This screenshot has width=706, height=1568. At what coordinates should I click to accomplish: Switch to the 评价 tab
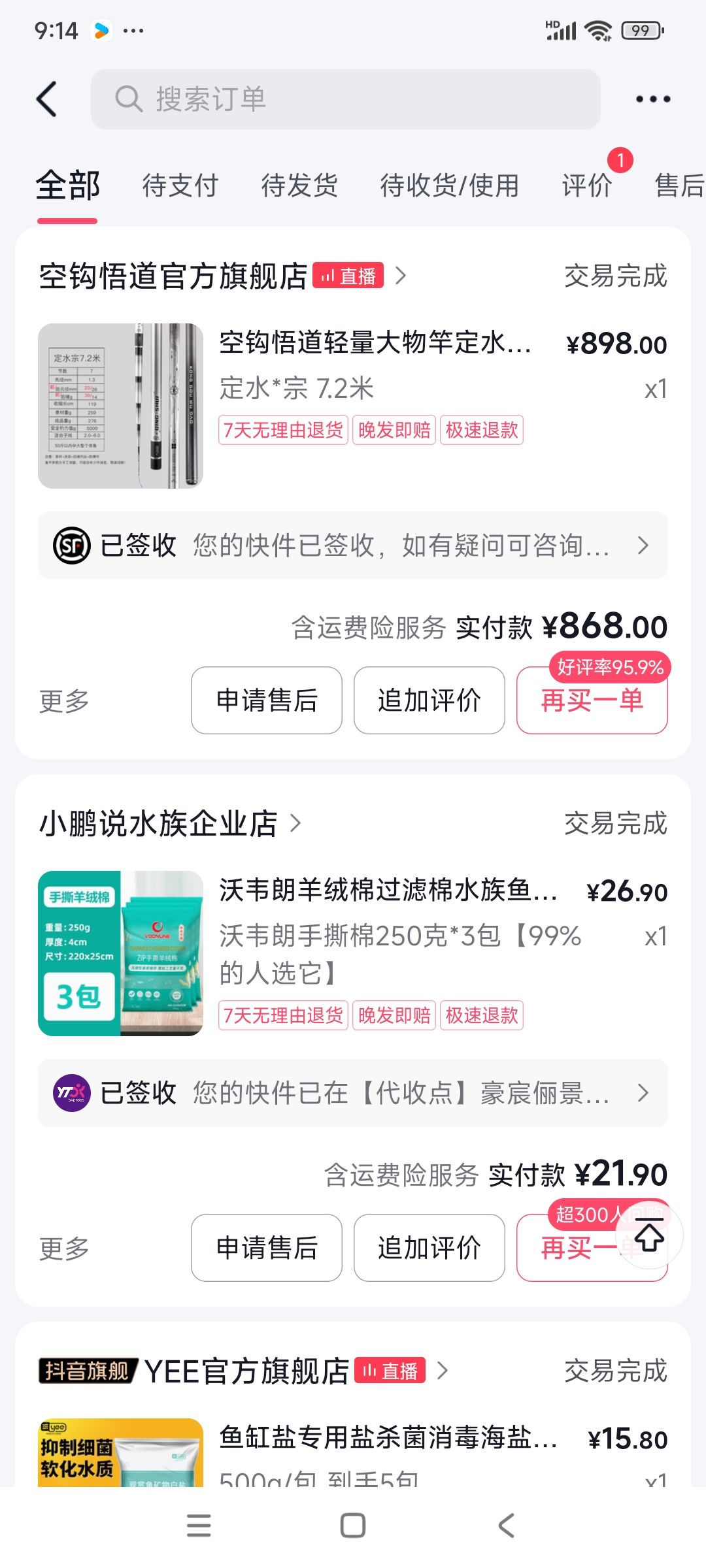coord(587,186)
